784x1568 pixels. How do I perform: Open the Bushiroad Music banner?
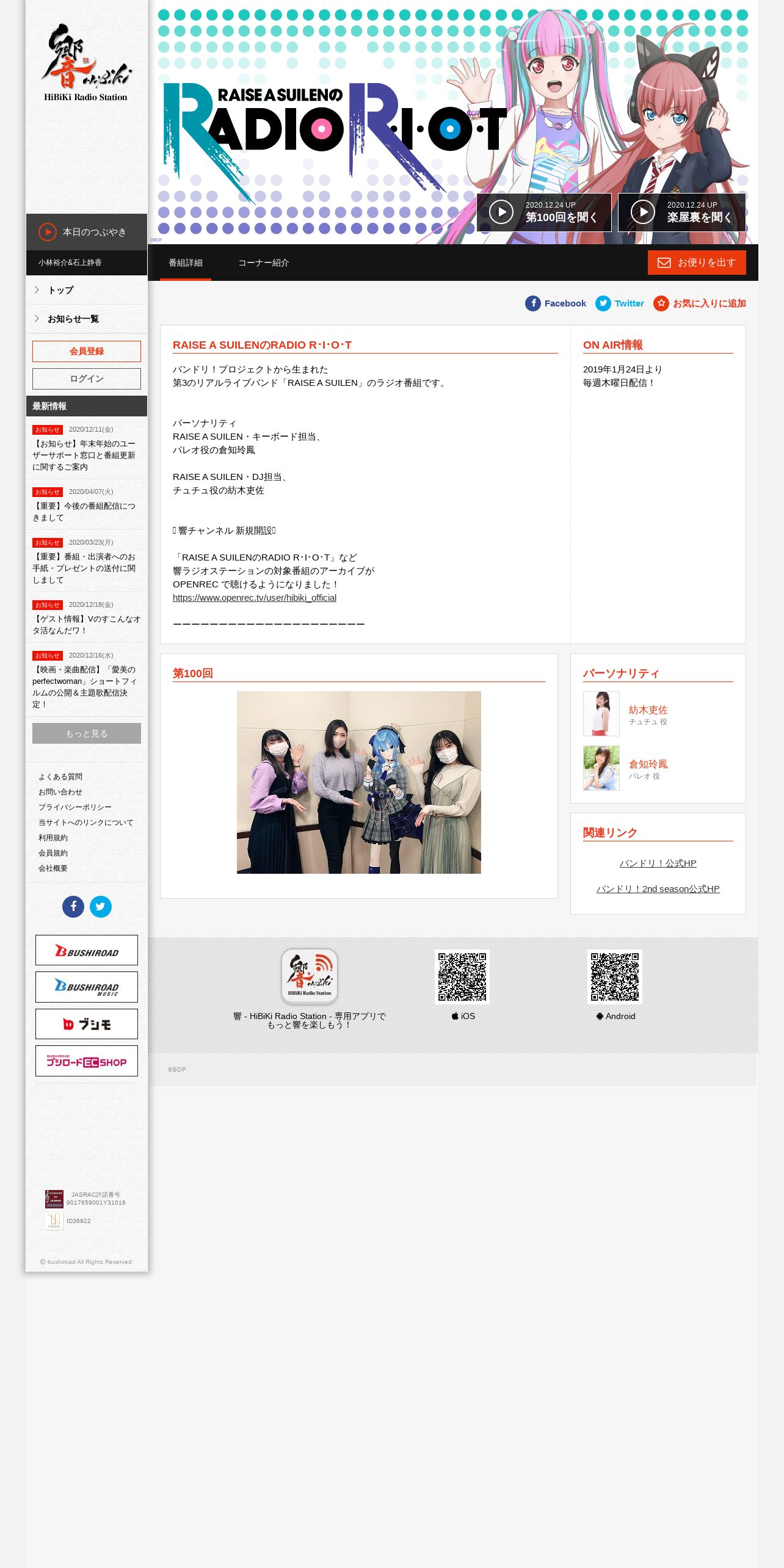[87, 987]
